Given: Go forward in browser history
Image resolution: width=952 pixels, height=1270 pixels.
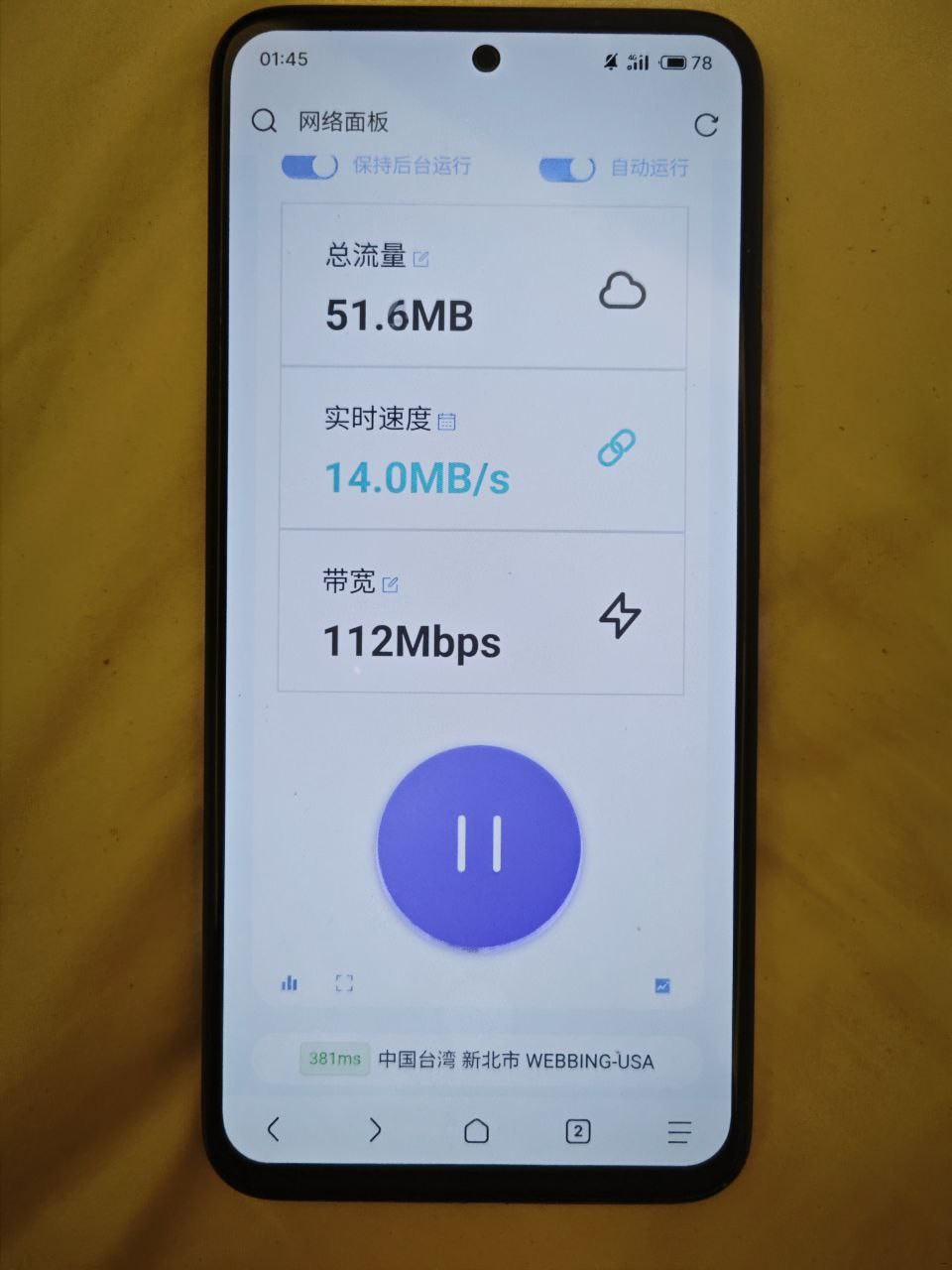Looking at the screenshot, I should [x=375, y=1129].
